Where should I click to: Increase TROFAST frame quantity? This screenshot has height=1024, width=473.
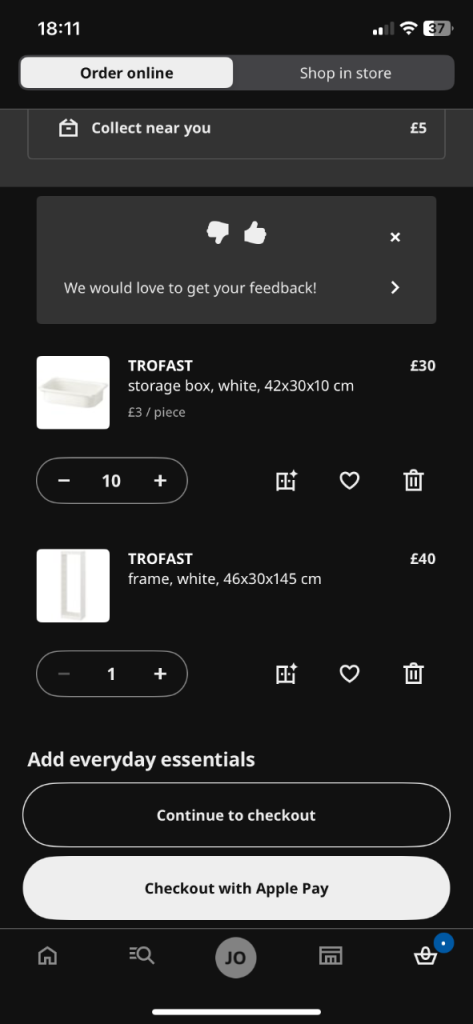pyautogui.click(x=160, y=673)
